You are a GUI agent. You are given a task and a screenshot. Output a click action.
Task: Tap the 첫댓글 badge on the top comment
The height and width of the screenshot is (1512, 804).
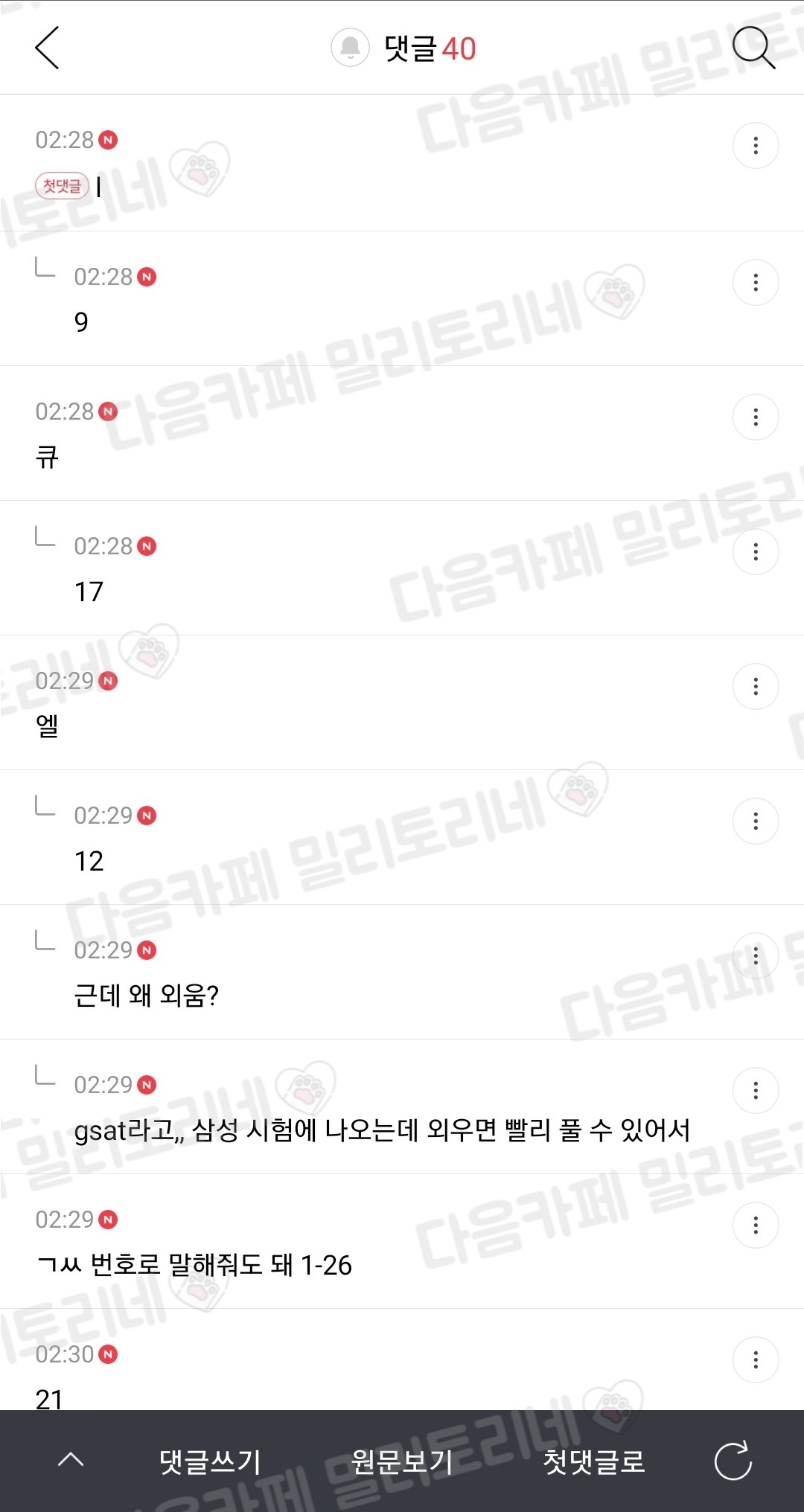[x=62, y=187]
